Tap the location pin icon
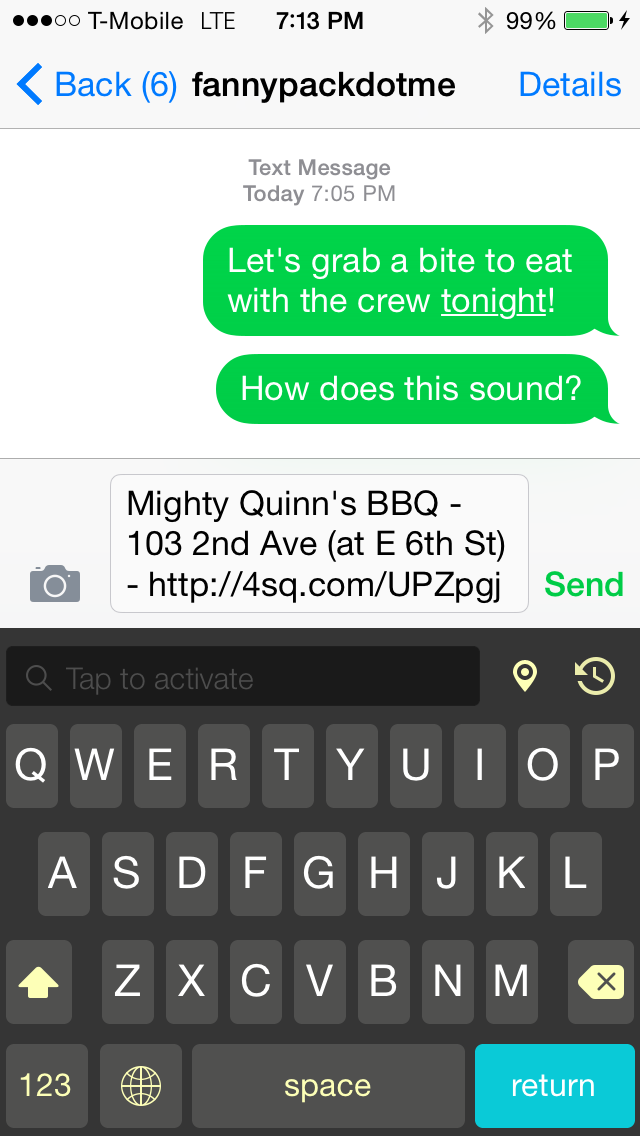The height and width of the screenshot is (1136, 640). 525,677
